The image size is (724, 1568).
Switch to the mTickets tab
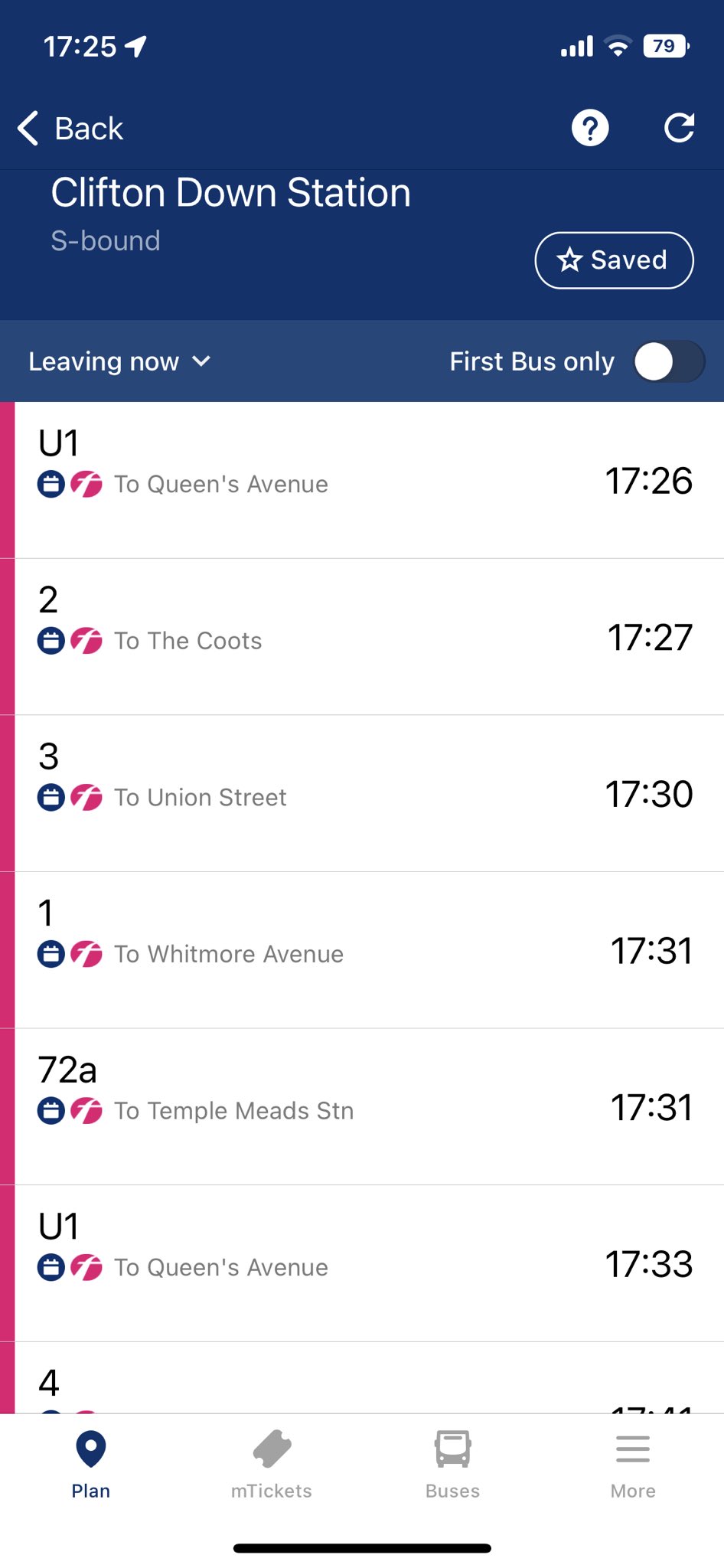click(272, 1465)
